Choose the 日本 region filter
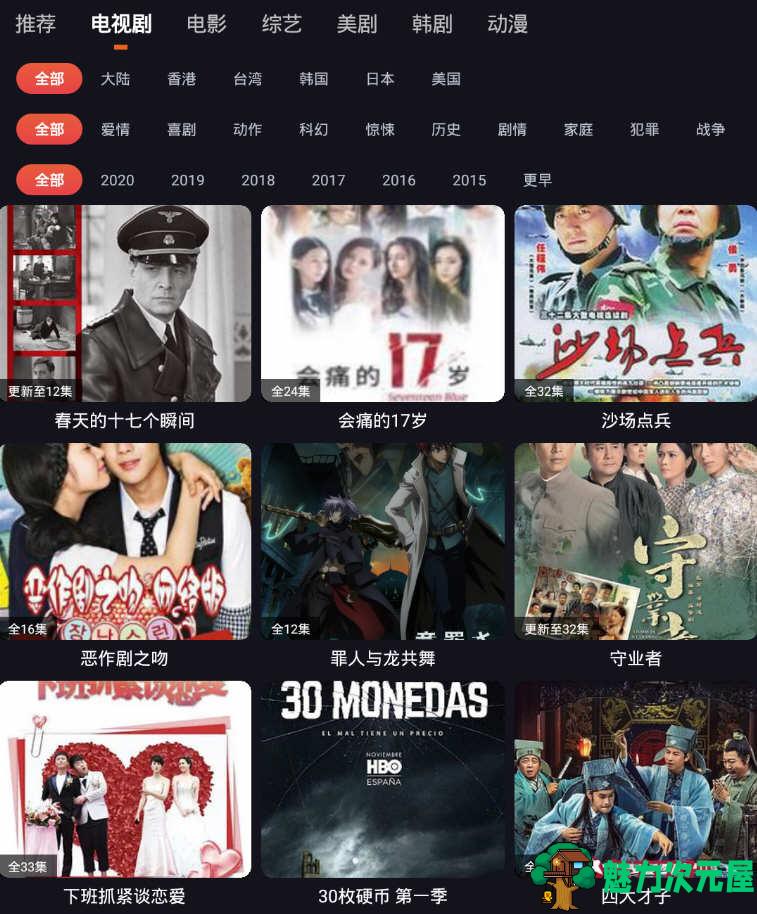 point(380,79)
